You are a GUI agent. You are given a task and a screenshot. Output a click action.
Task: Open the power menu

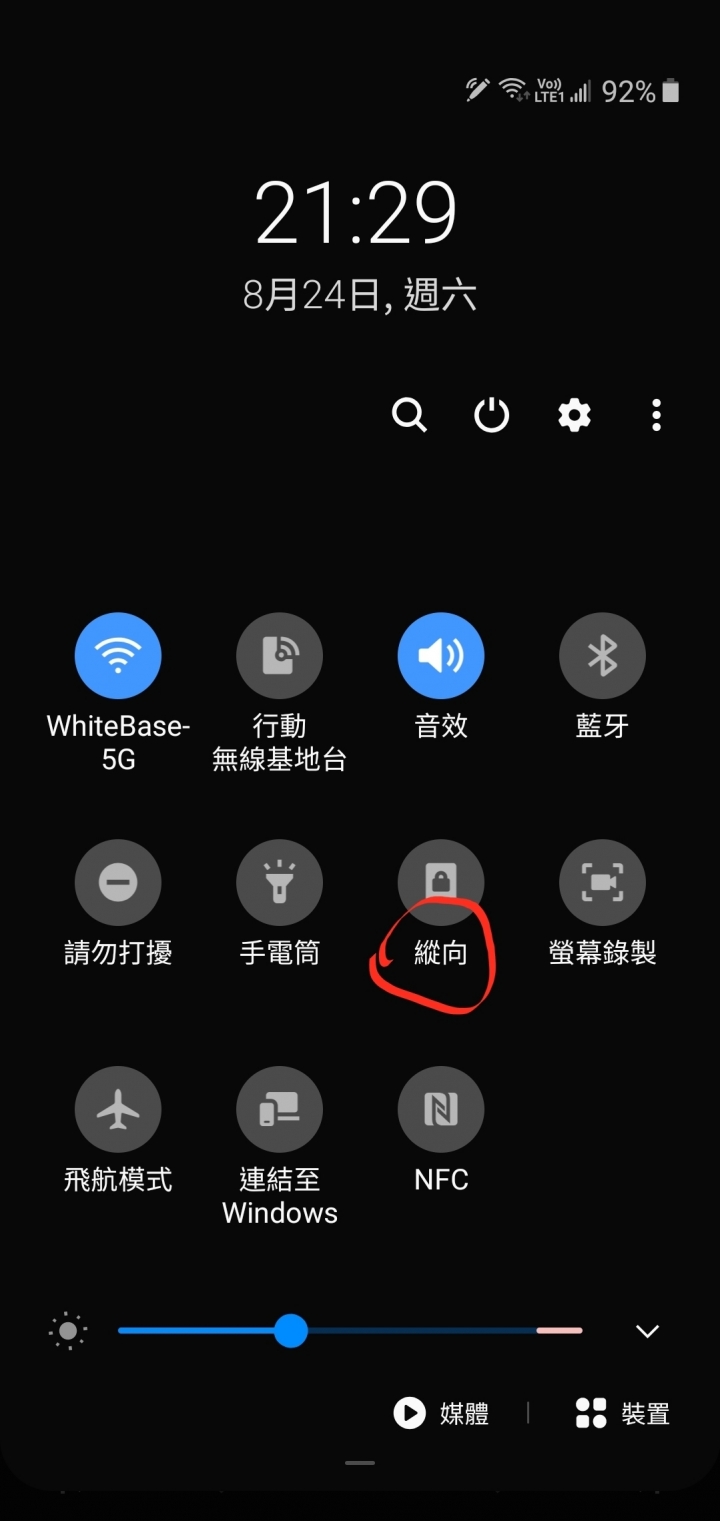click(x=491, y=414)
